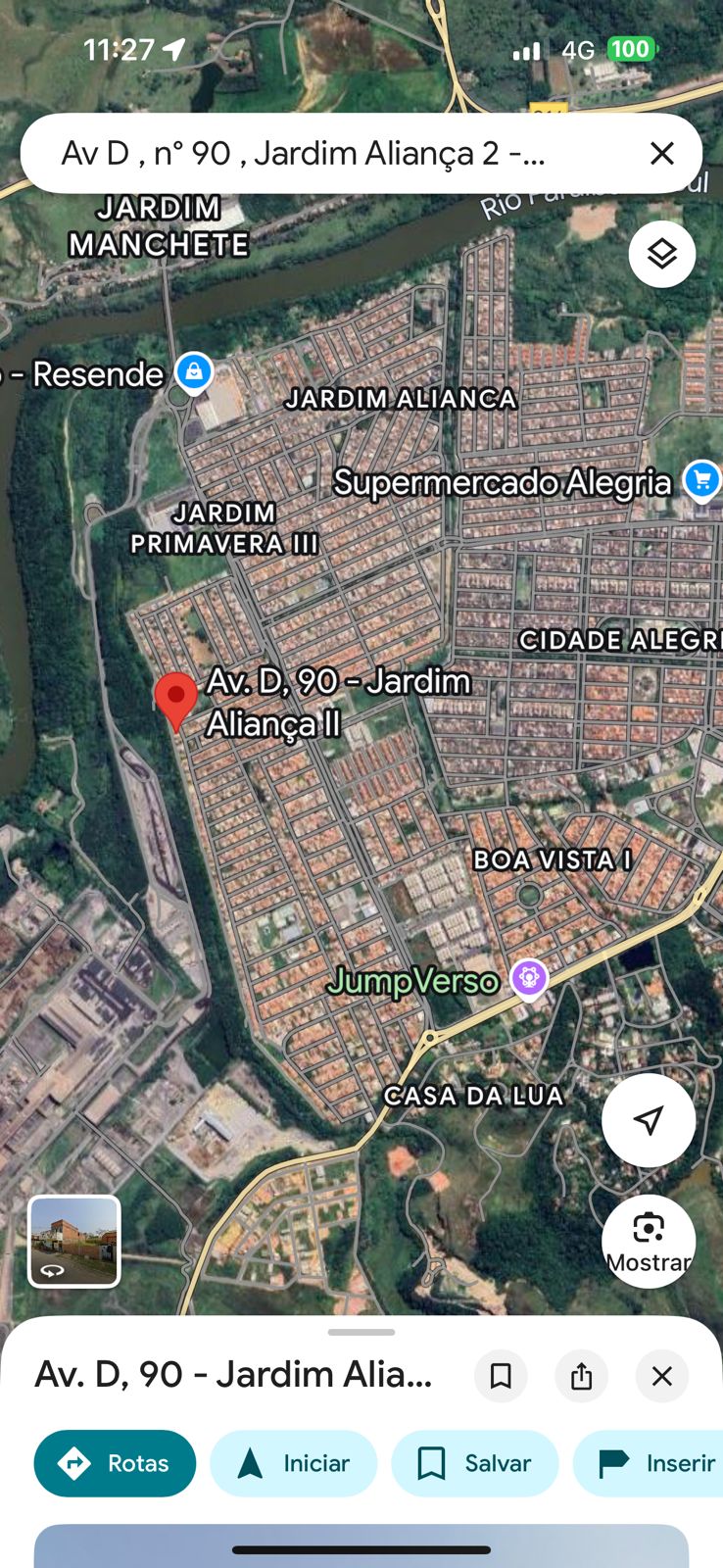Image resolution: width=723 pixels, height=1568 pixels.
Task: Tap the blue shopping marker near Resende
Action: 194,372
